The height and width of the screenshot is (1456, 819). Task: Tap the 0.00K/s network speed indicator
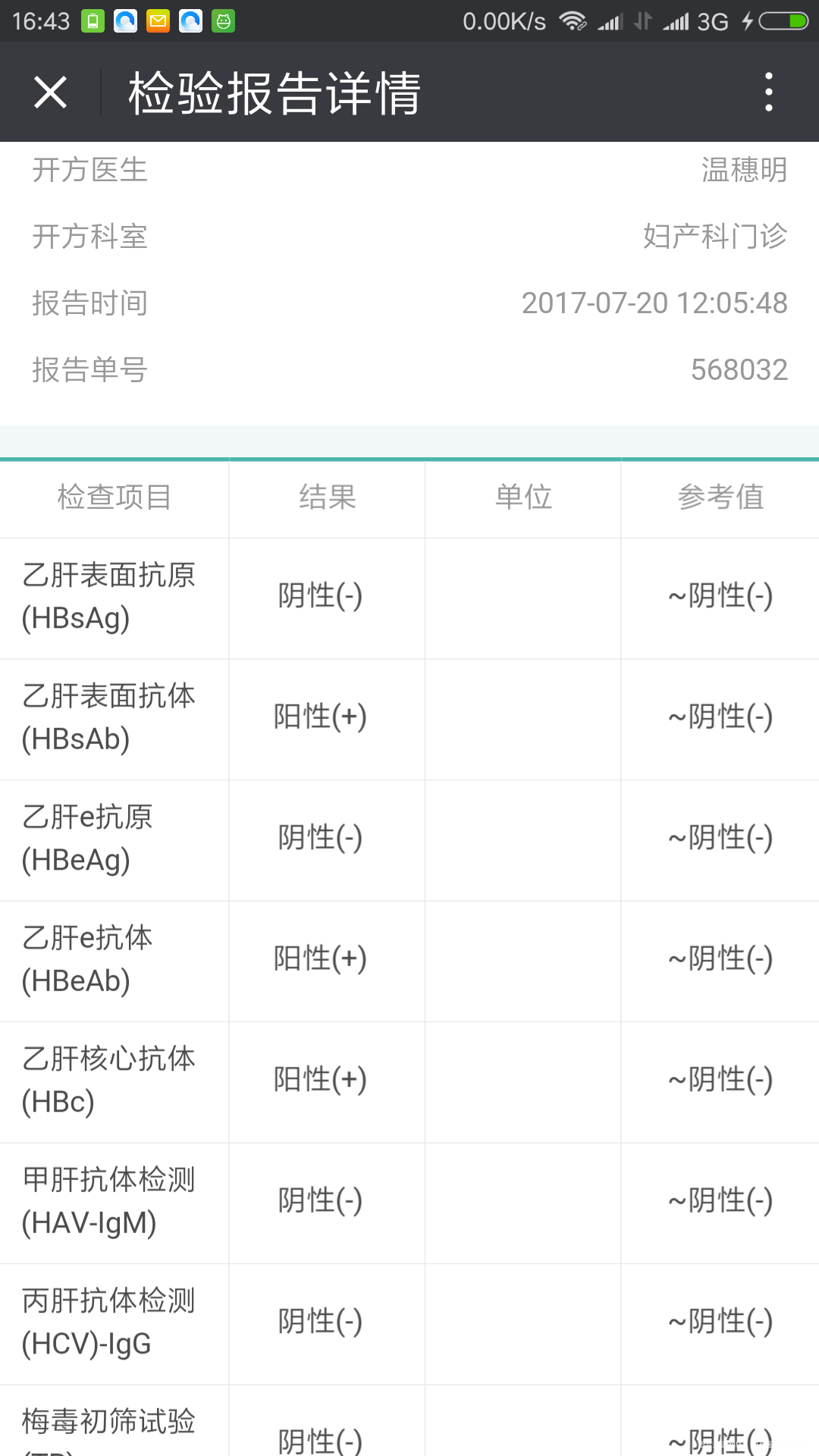point(503,21)
